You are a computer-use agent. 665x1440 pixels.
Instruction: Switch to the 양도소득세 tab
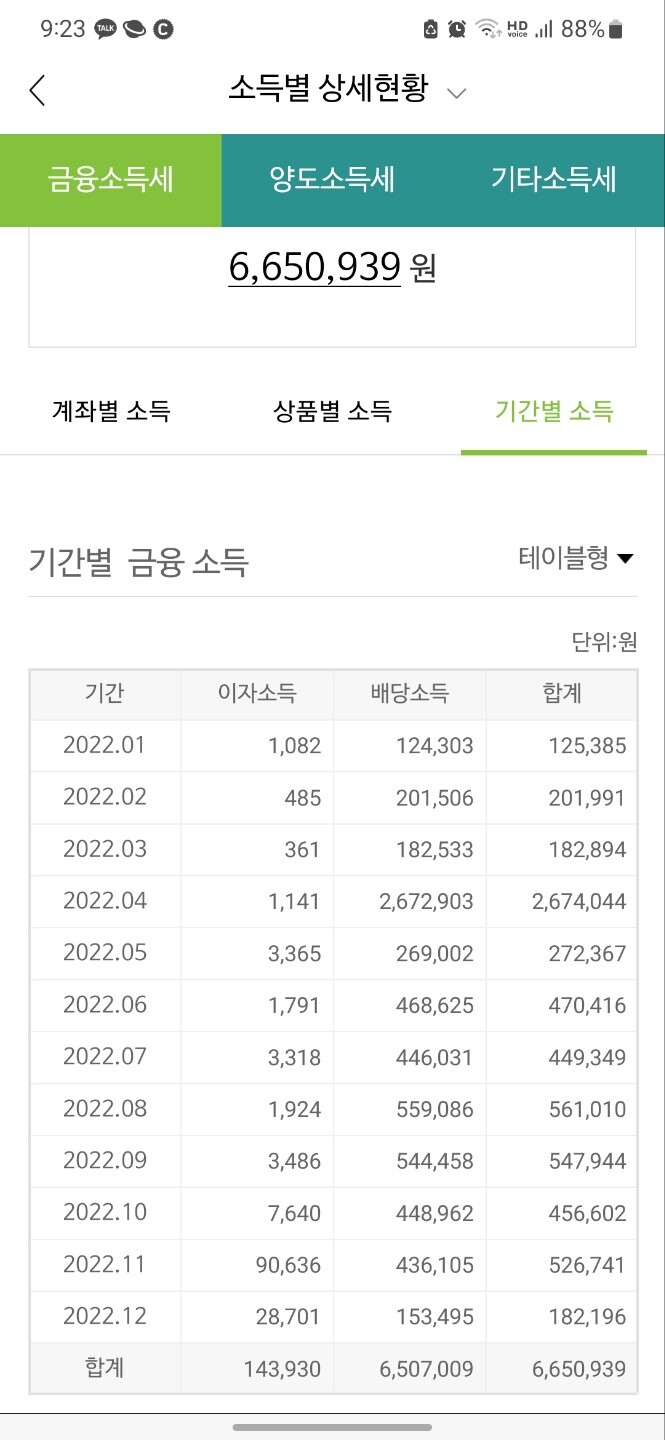pyautogui.click(x=332, y=180)
